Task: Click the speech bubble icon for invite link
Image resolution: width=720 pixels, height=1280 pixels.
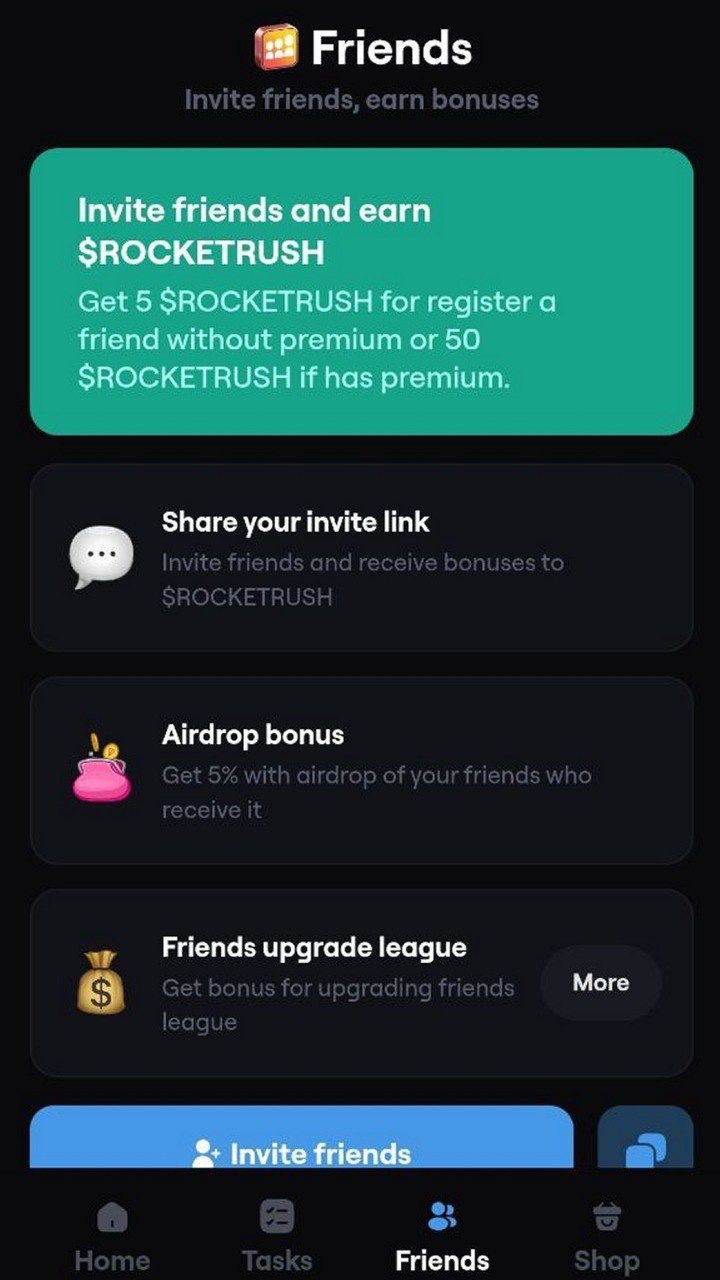Action: coord(99,558)
